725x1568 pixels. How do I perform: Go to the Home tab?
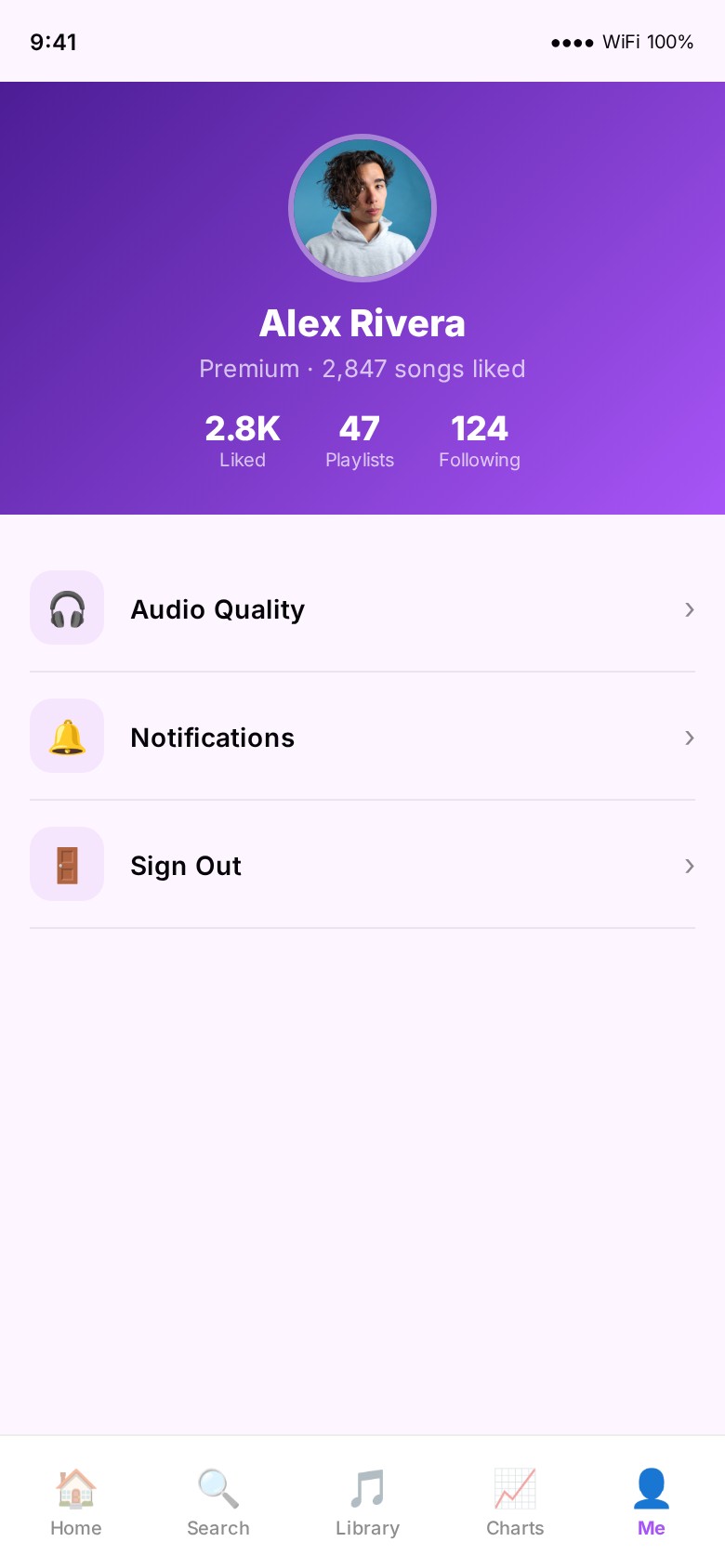click(x=76, y=1502)
